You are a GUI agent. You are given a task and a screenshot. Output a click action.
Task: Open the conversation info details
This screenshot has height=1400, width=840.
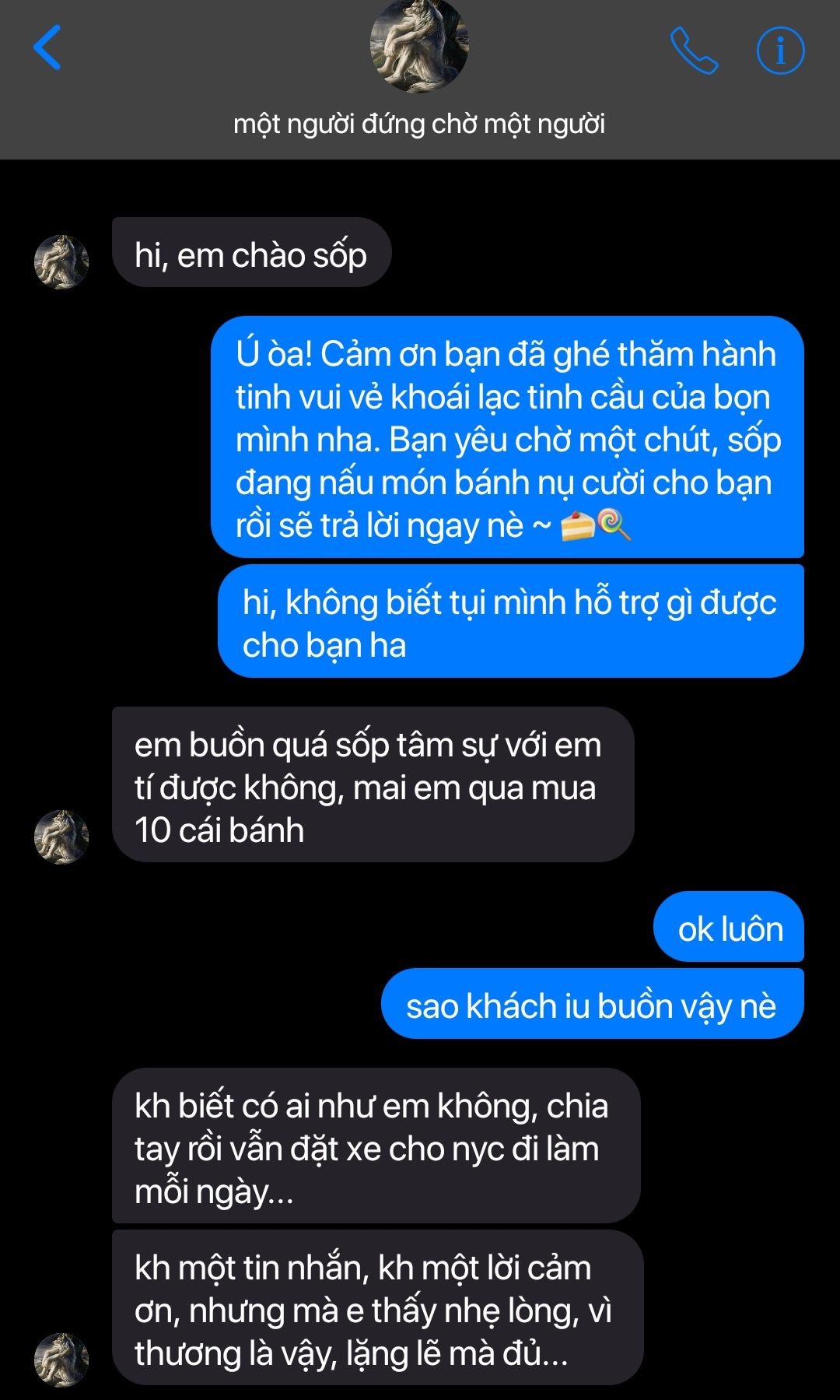pyautogui.click(x=780, y=51)
